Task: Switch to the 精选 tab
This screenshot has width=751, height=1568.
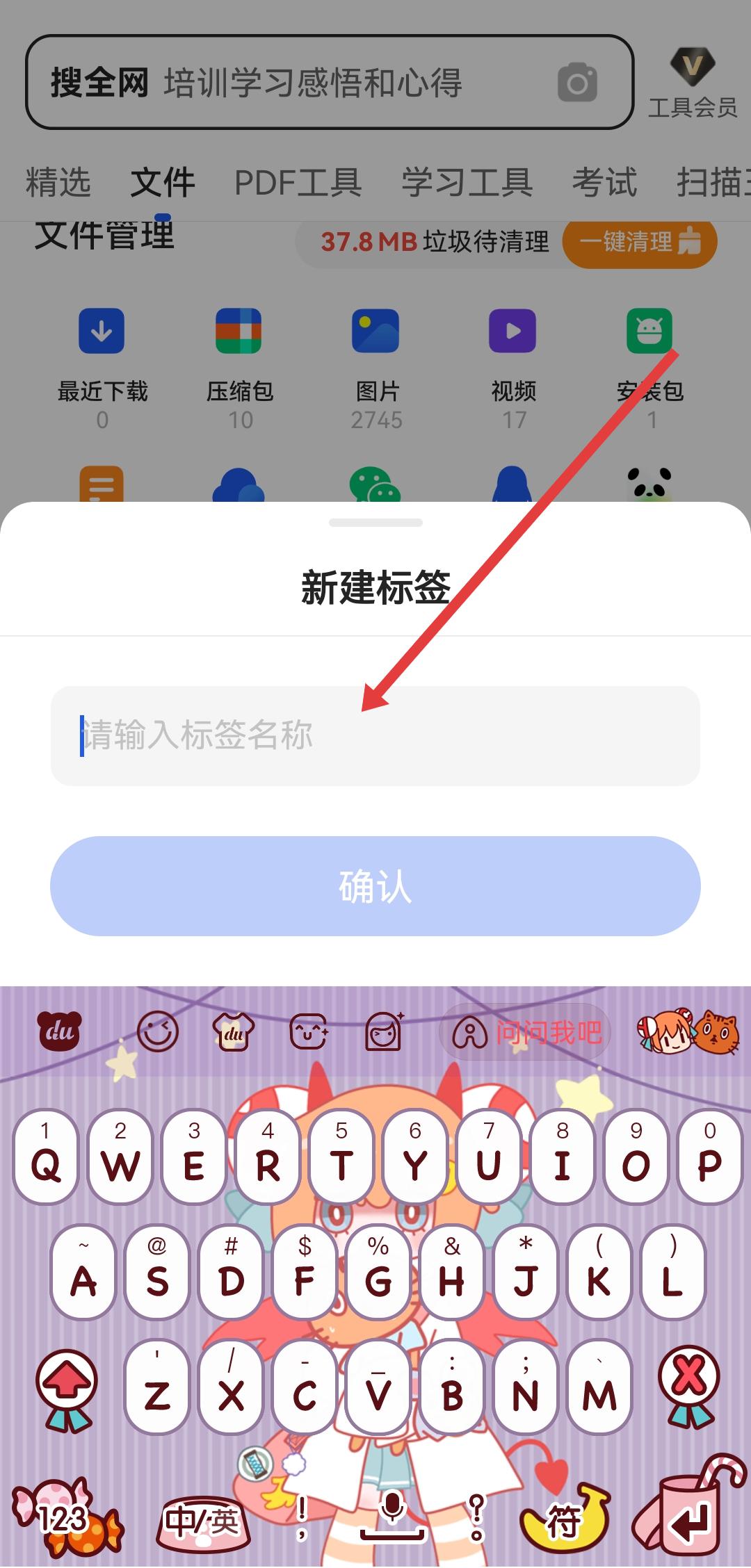Action: pos(58,183)
